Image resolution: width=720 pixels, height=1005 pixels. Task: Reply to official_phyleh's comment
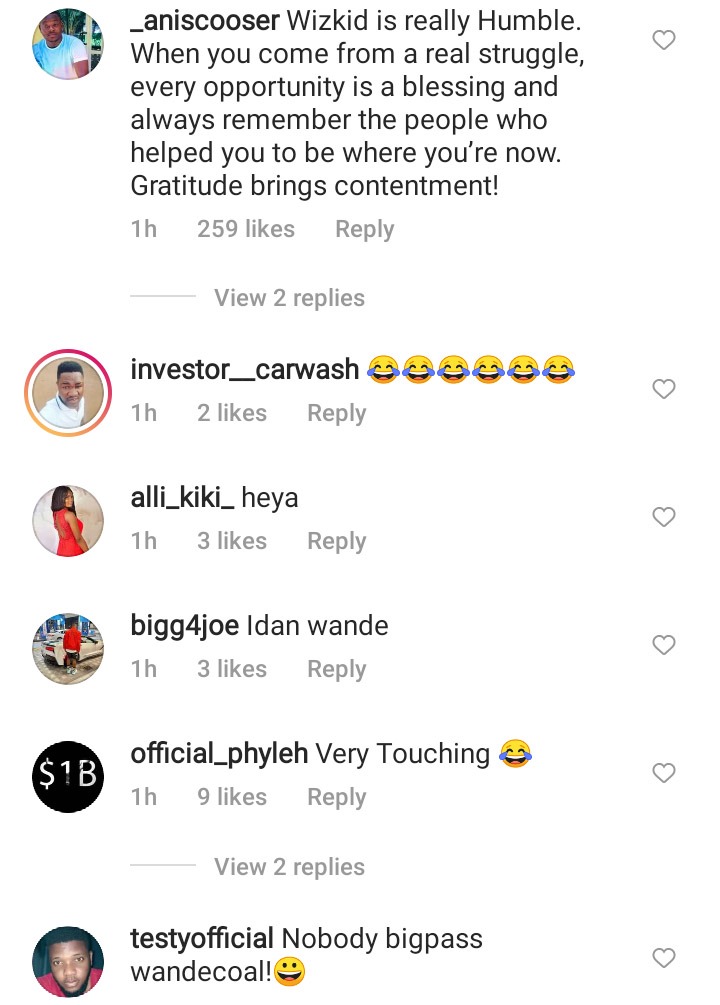[x=336, y=797]
